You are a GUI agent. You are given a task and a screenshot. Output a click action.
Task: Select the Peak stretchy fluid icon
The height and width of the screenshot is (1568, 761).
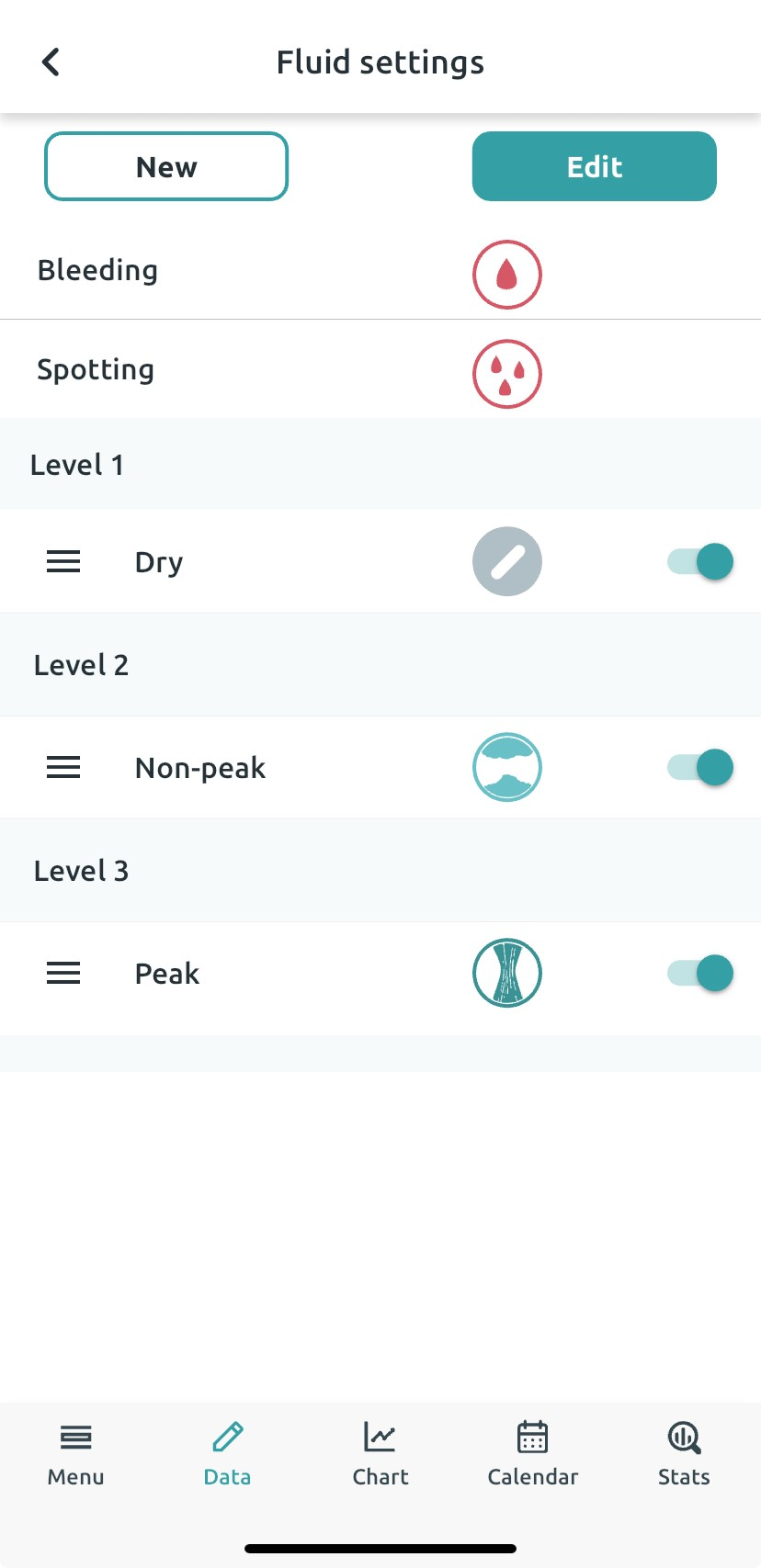[x=506, y=973]
